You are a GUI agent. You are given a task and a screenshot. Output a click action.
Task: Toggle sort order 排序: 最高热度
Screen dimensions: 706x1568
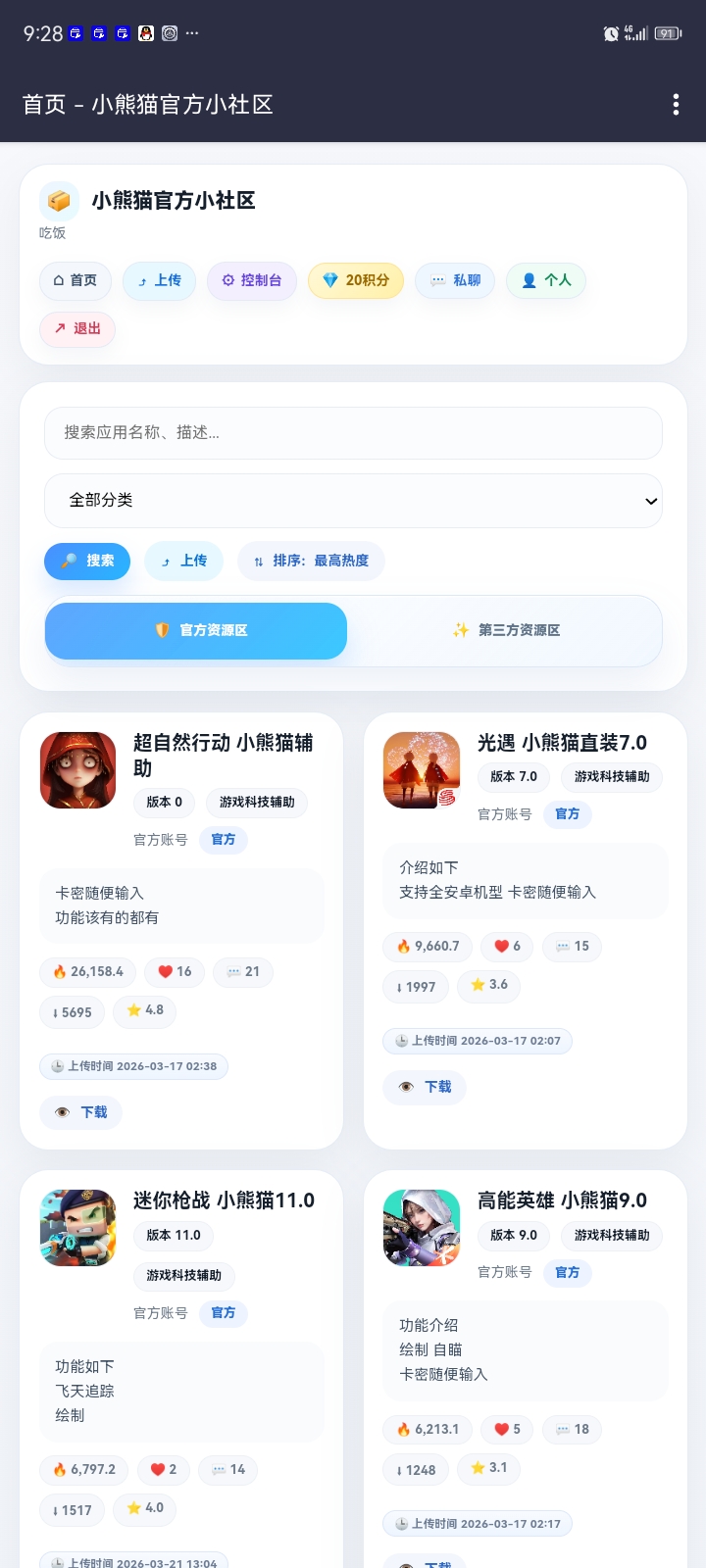[x=311, y=562]
